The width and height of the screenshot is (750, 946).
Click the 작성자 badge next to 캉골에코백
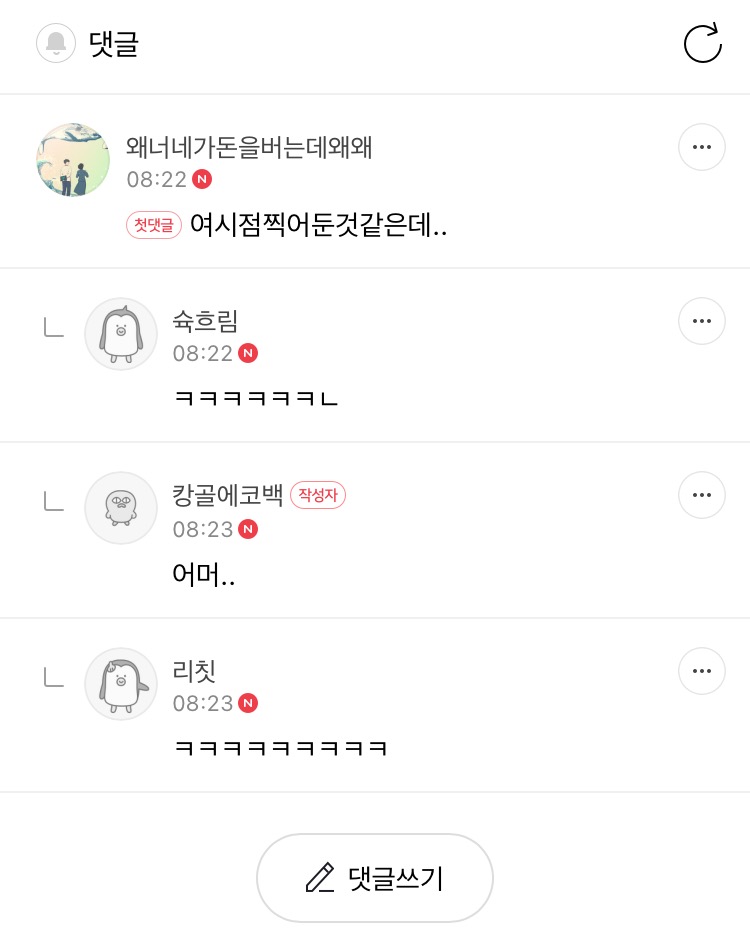[x=317, y=495]
